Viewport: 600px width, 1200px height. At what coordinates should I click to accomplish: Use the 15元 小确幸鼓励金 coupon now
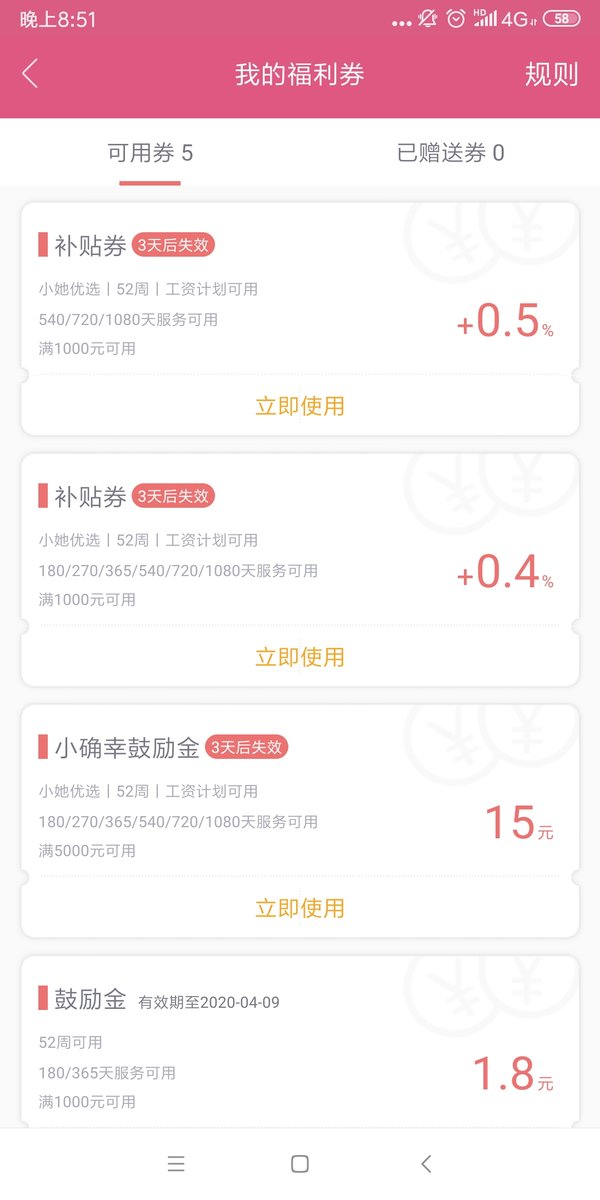coord(300,908)
